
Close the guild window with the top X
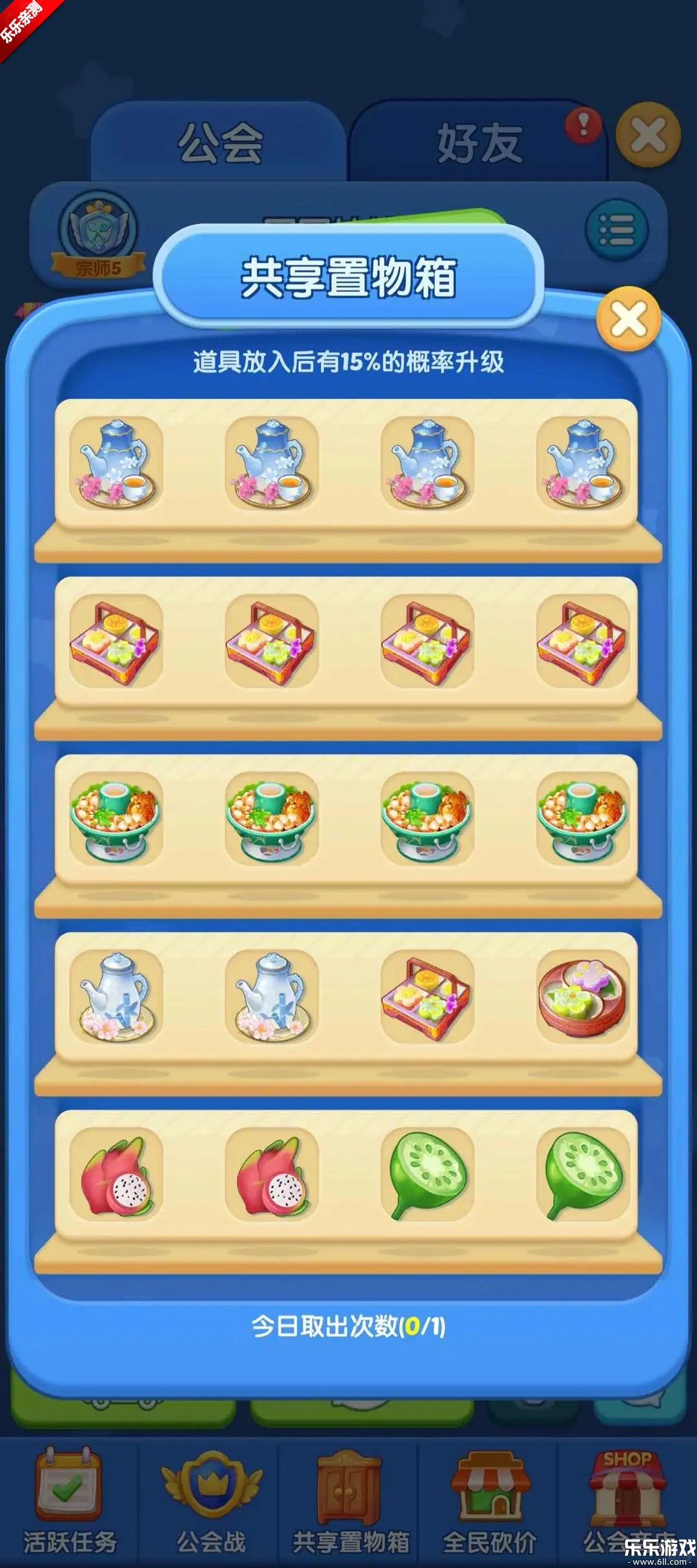(x=648, y=135)
